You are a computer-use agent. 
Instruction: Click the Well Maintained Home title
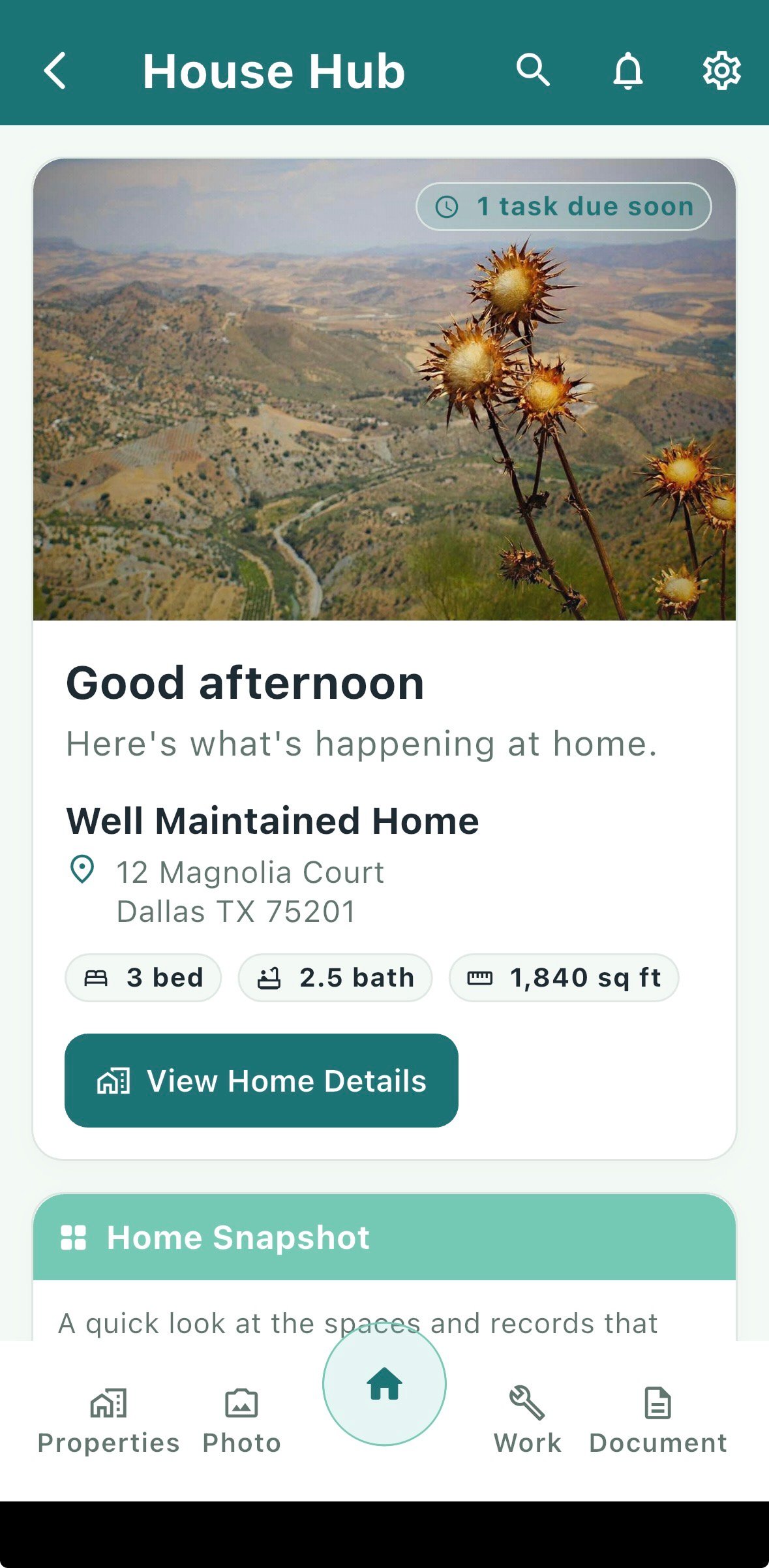point(273,820)
